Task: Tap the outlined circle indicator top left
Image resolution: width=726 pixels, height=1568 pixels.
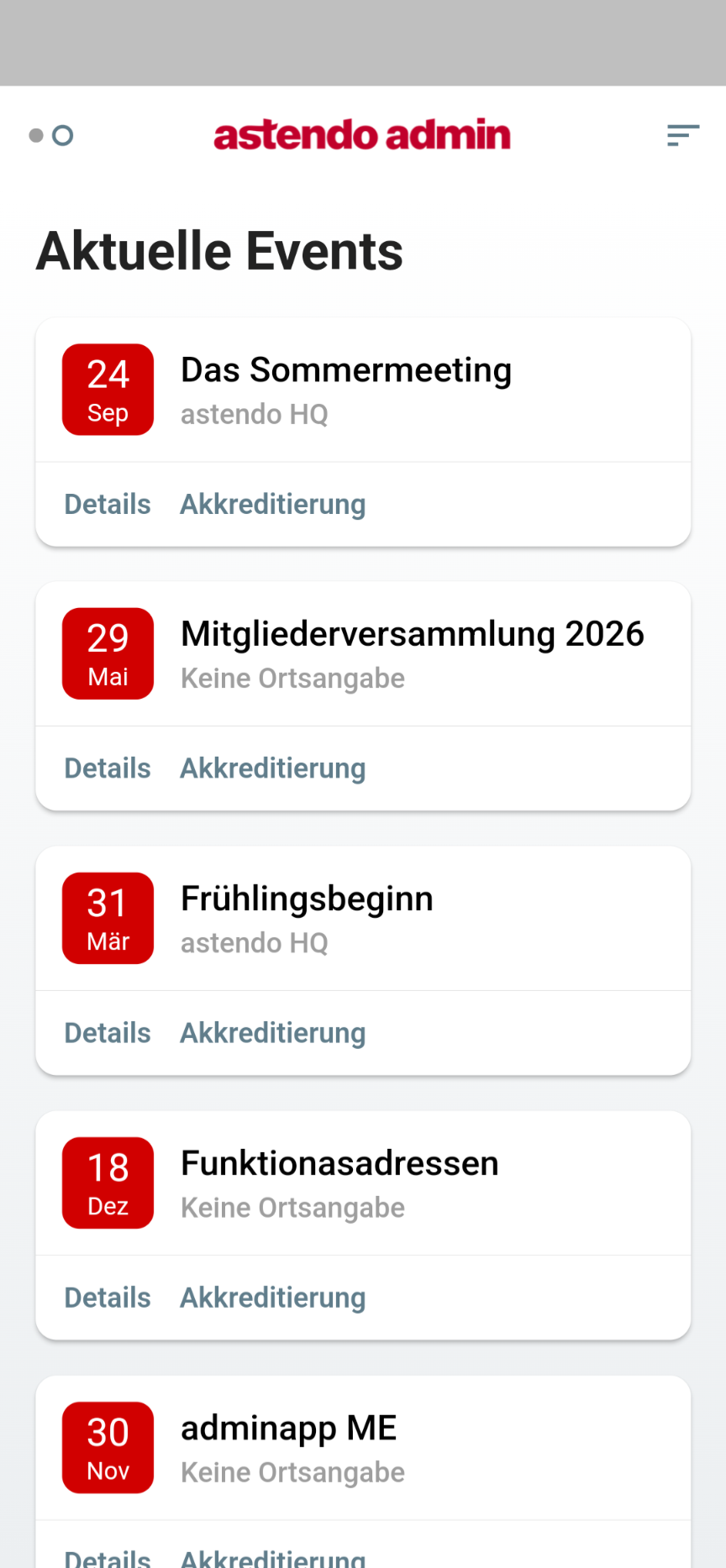Action: [x=62, y=135]
